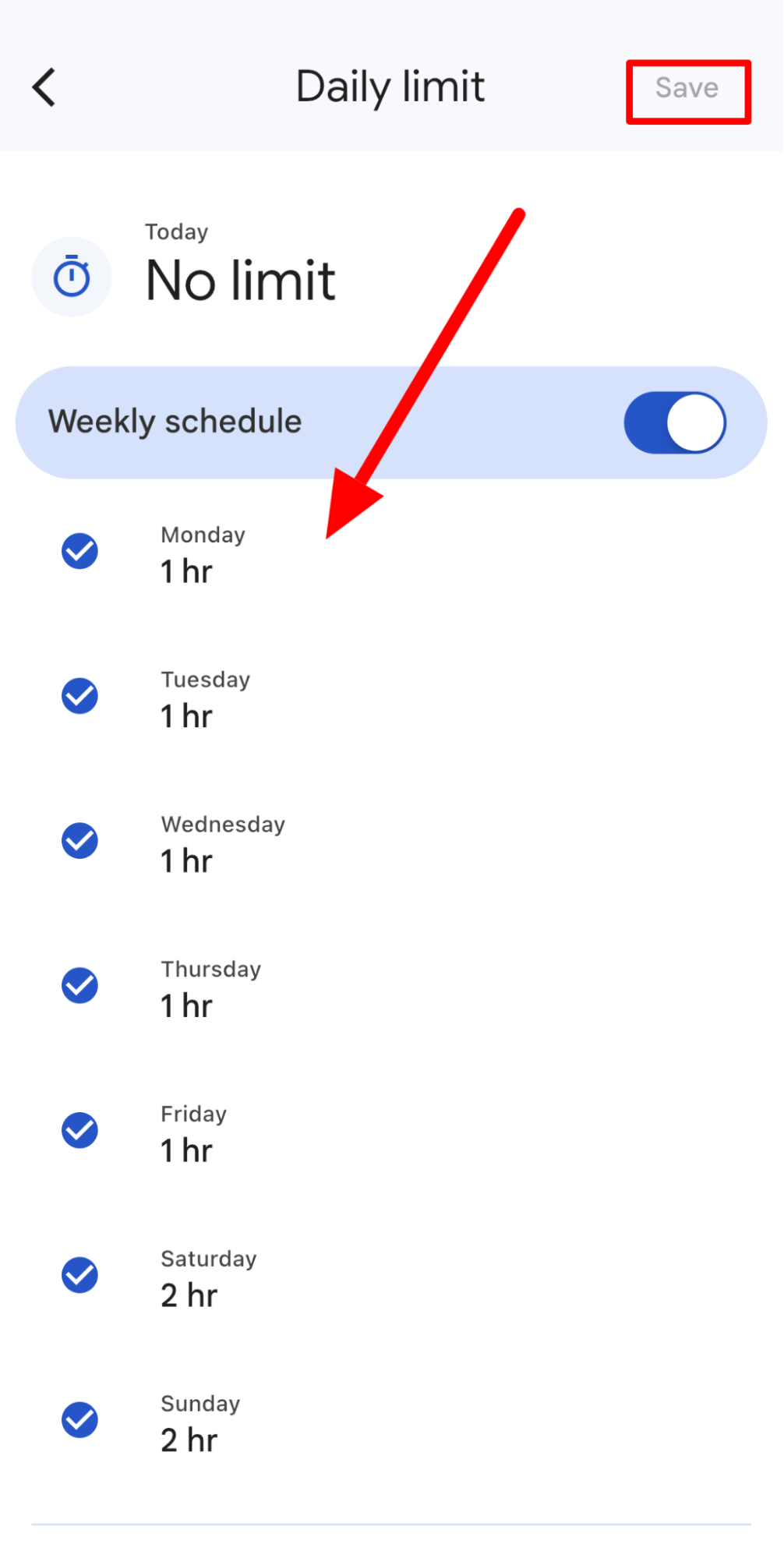Select the Weekly schedule header row
The width and height of the screenshot is (784, 1558).
[175, 421]
